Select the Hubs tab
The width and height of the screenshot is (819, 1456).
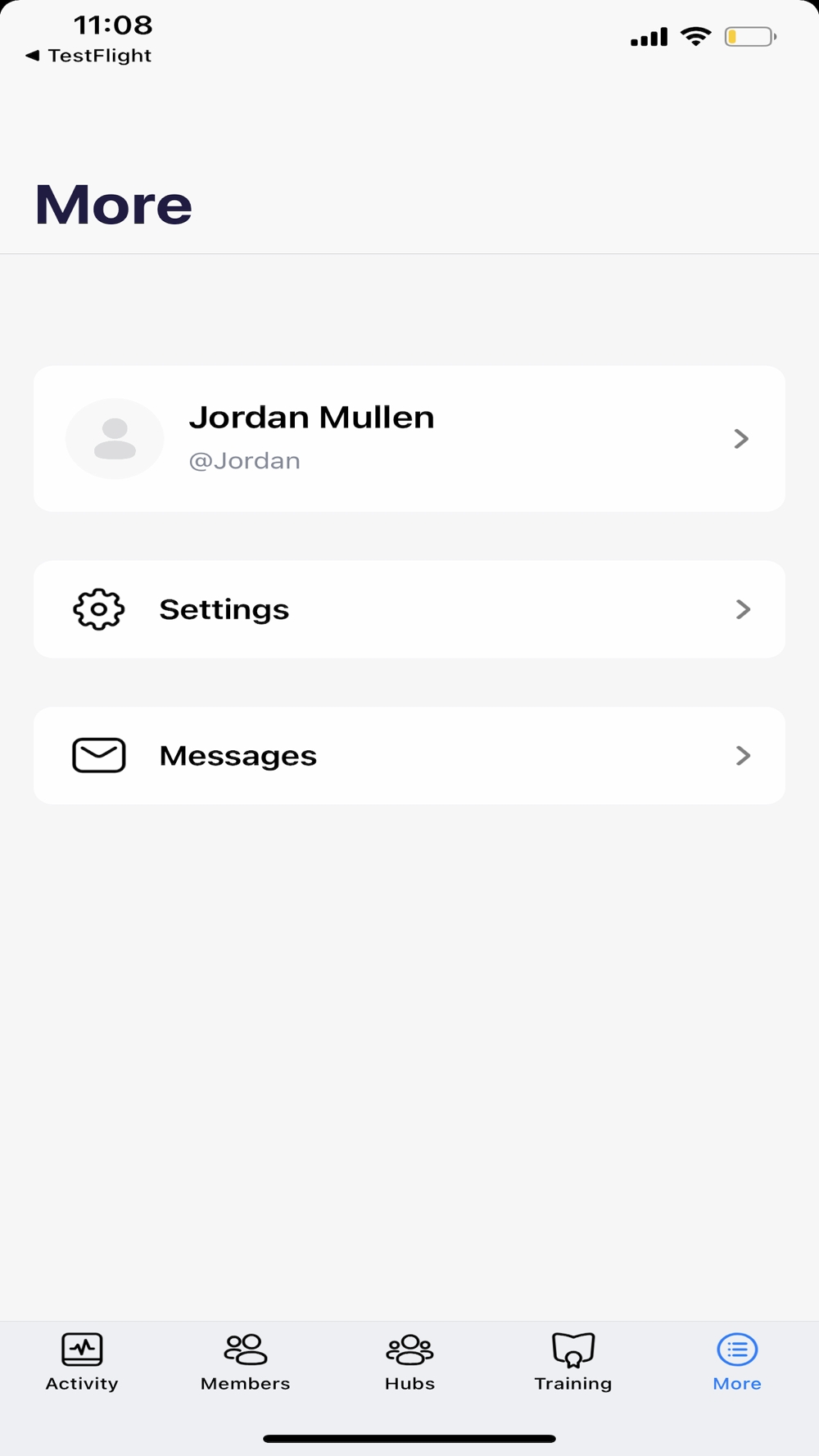[x=409, y=1363]
